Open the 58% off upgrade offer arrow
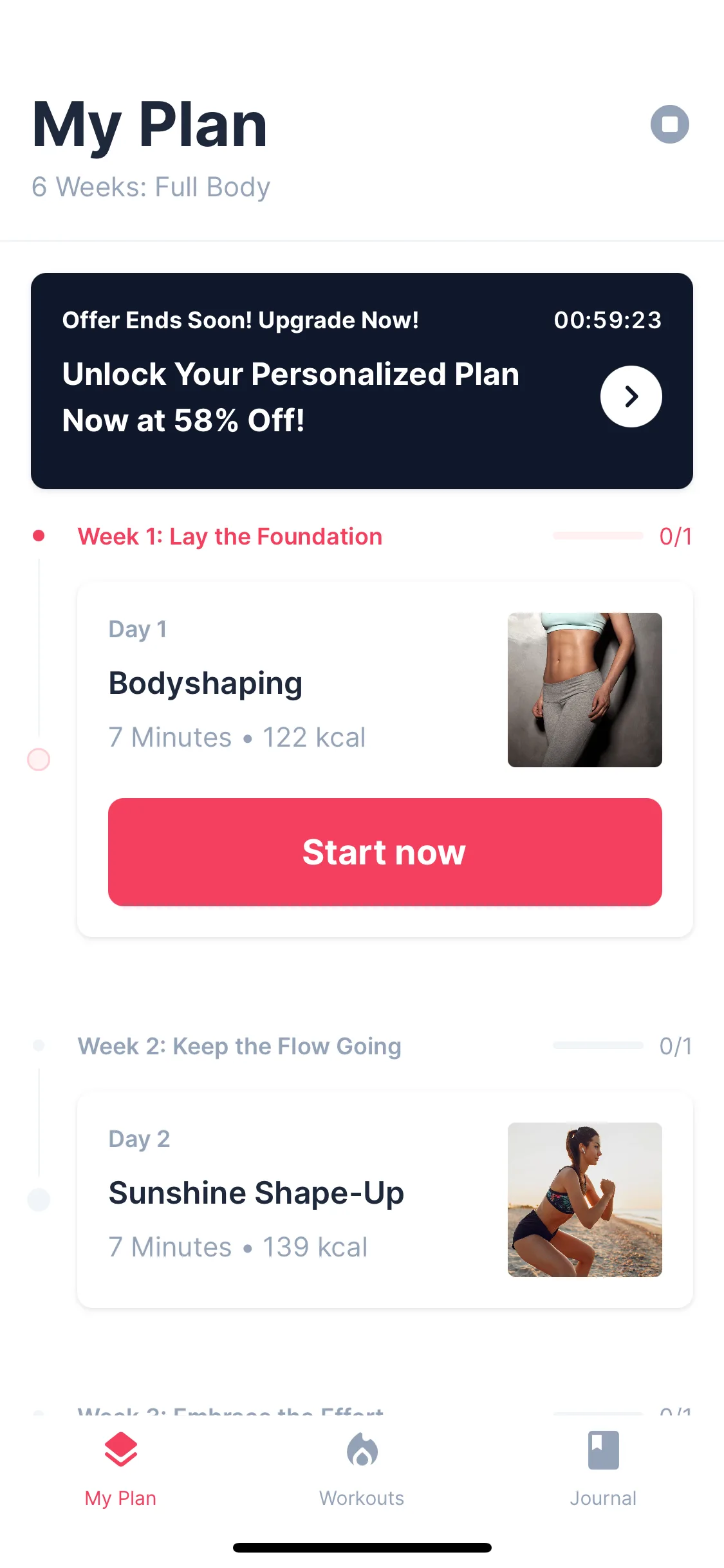 [x=631, y=397]
